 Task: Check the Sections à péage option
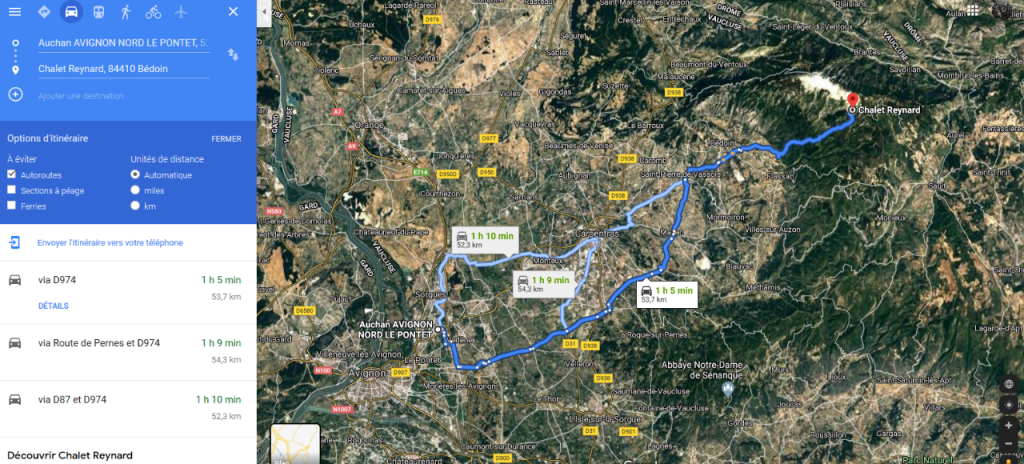coord(12,189)
